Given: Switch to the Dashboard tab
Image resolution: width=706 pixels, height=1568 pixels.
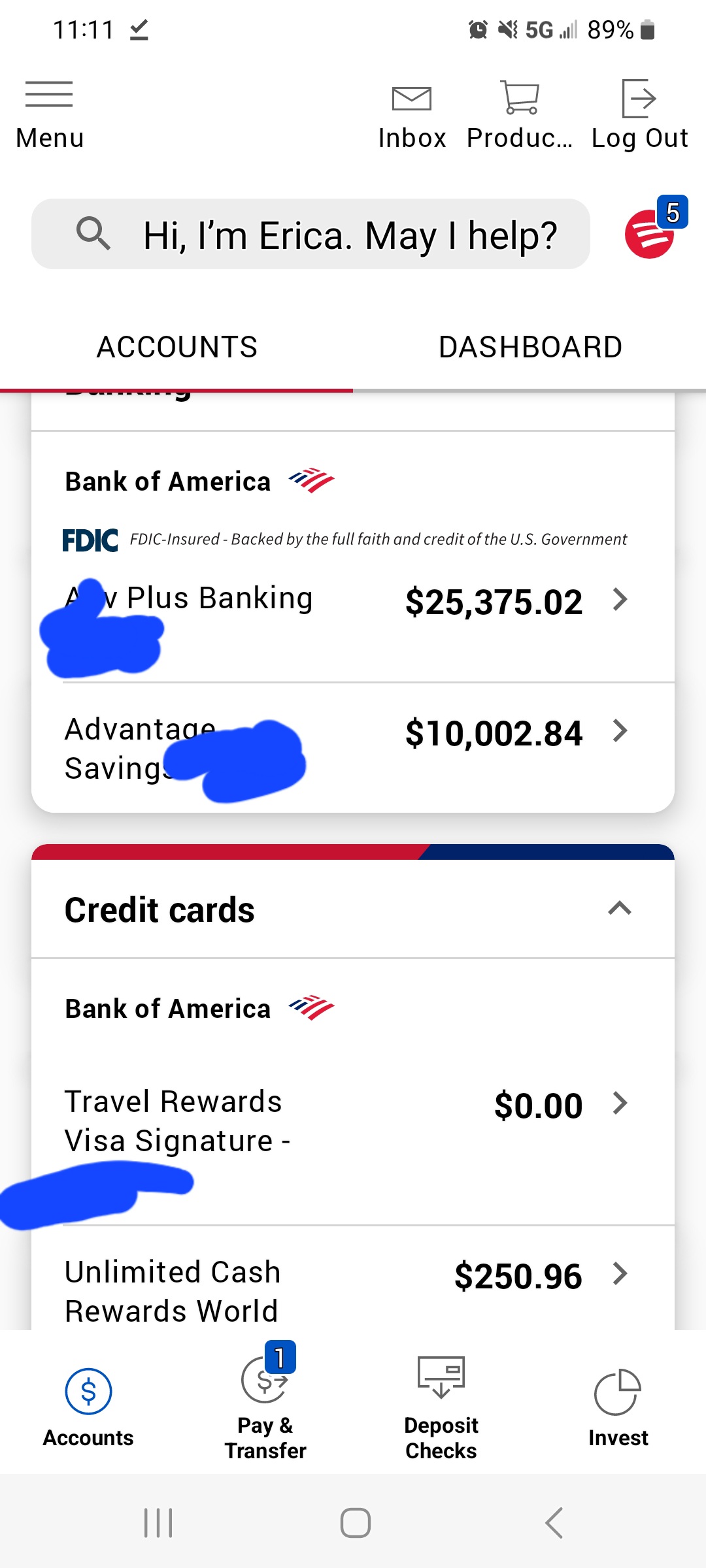Looking at the screenshot, I should pyautogui.click(x=530, y=347).
